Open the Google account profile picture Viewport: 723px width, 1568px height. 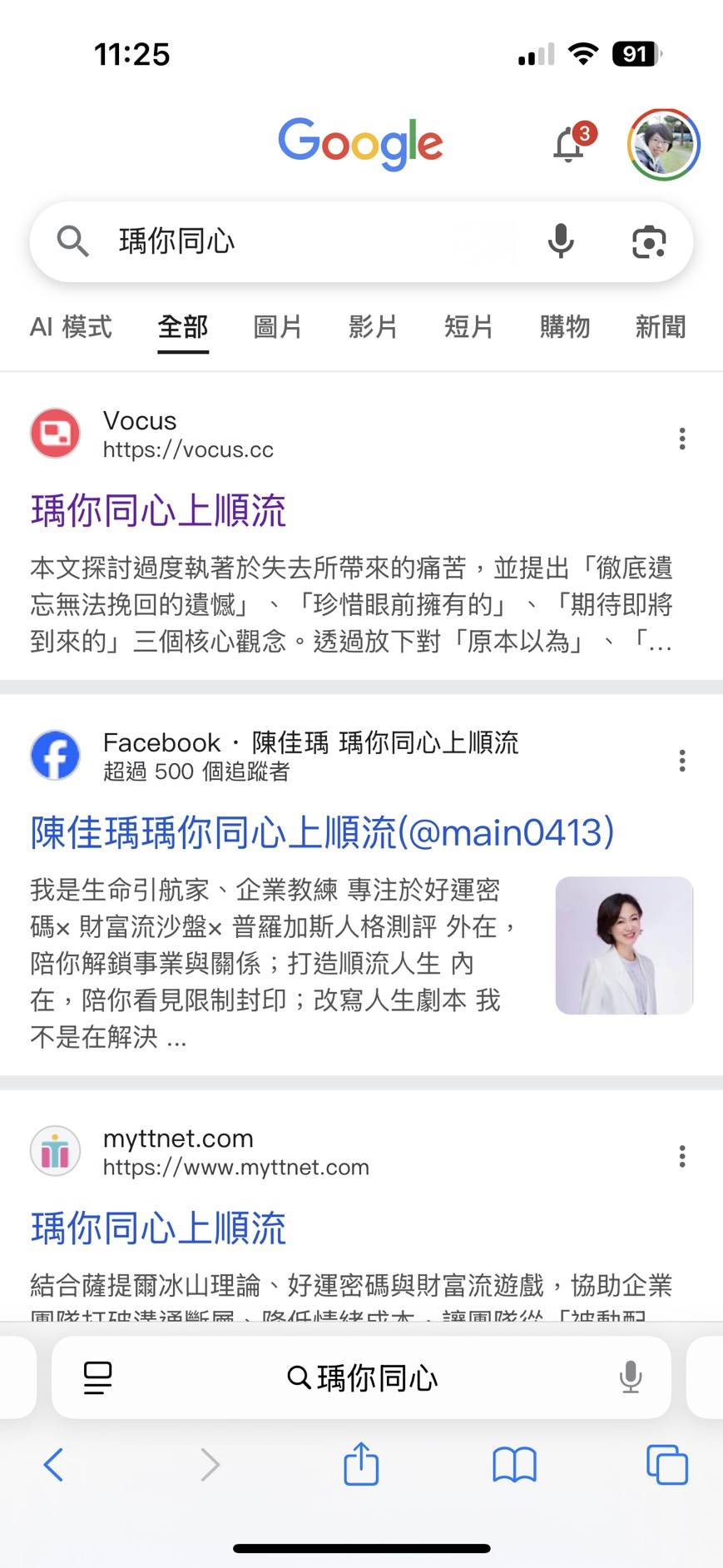pos(663,145)
